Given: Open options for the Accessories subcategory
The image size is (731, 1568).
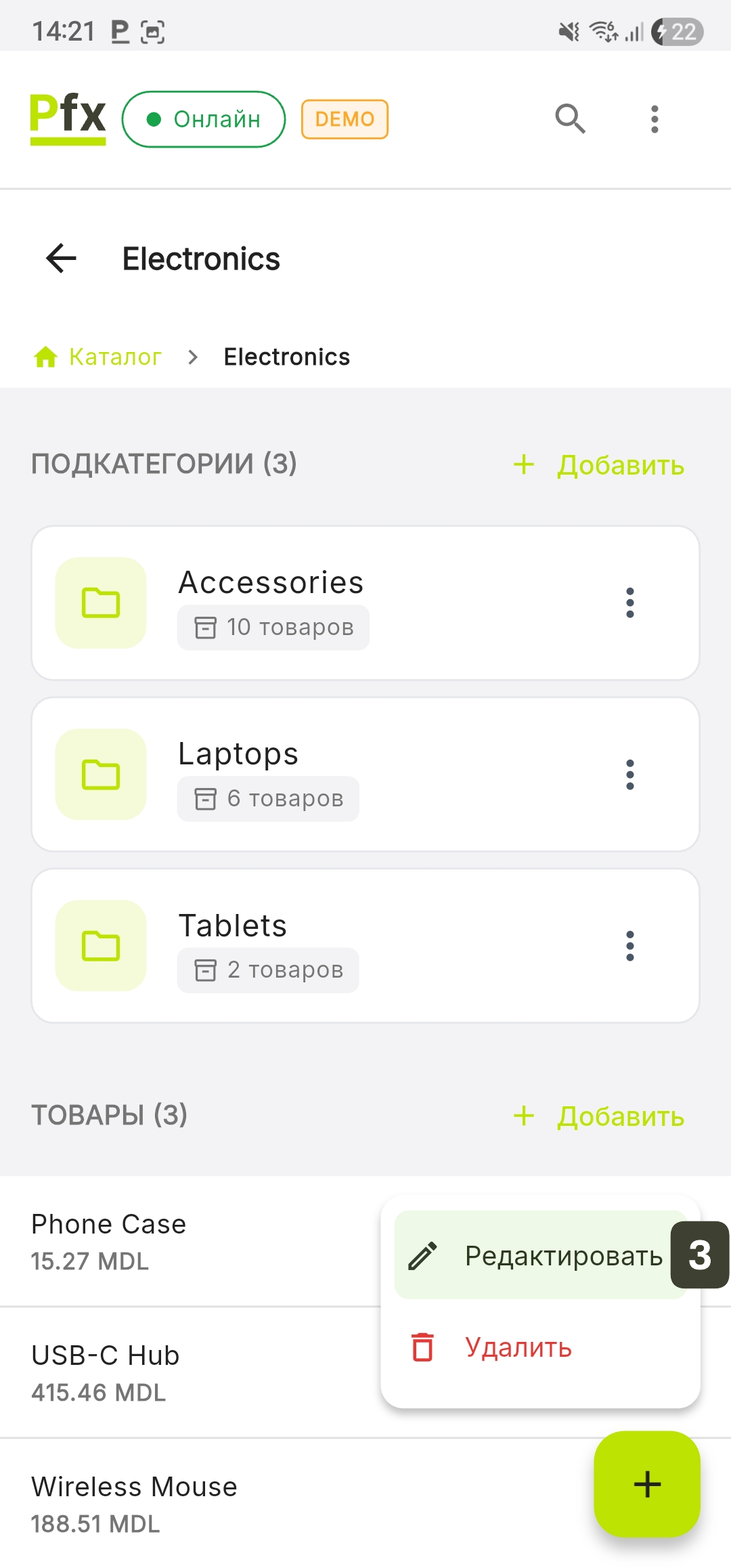Looking at the screenshot, I should coord(630,603).
